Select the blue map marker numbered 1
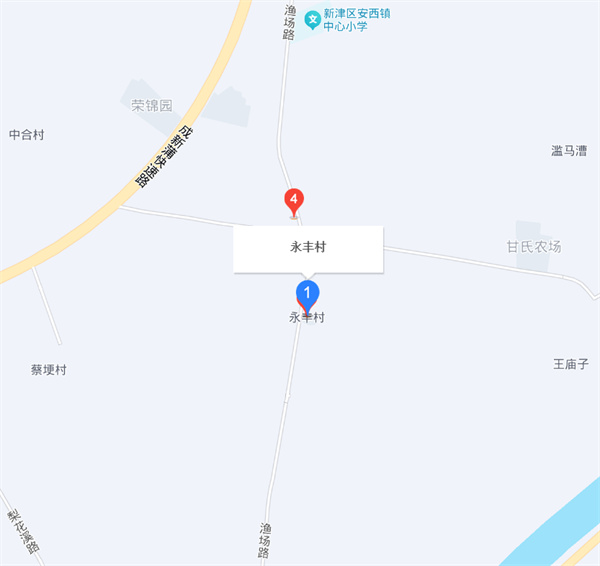 pyautogui.click(x=309, y=294)
